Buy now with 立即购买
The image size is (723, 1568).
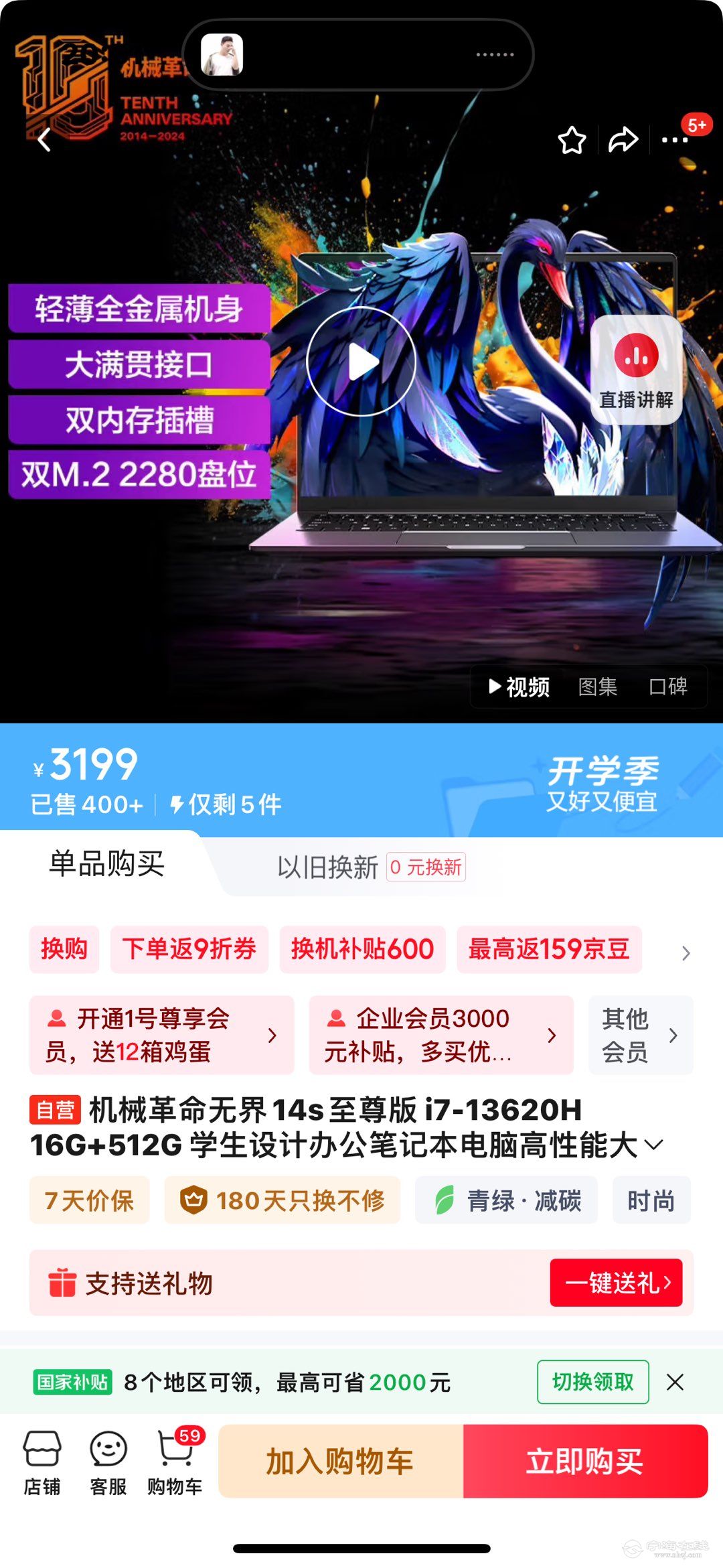coord(585,1461)
